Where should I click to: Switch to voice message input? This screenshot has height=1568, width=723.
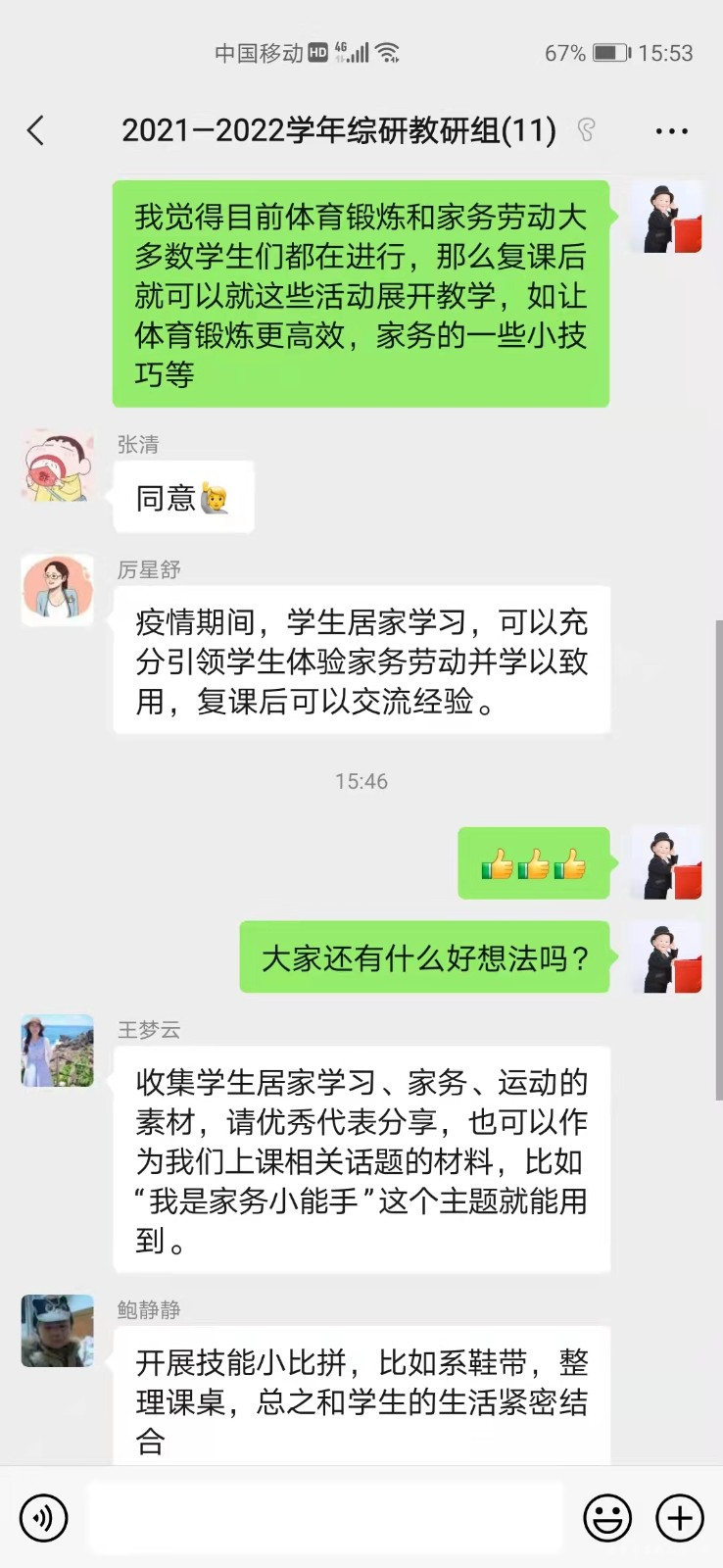pyautogui.click(x=44, y=1518)
